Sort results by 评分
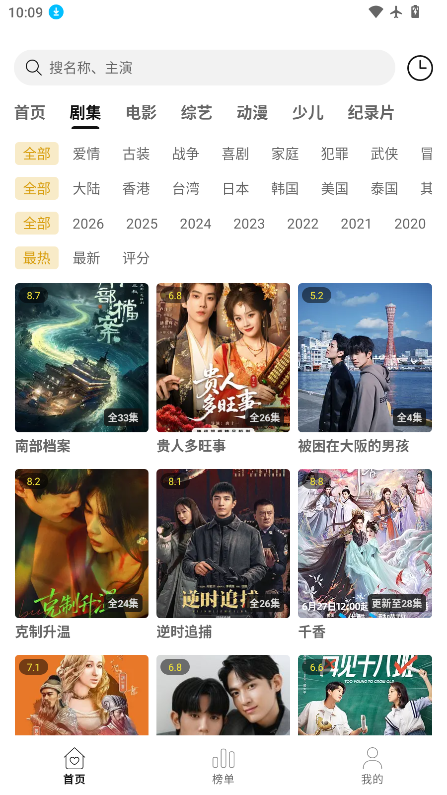 click(136, 258)
